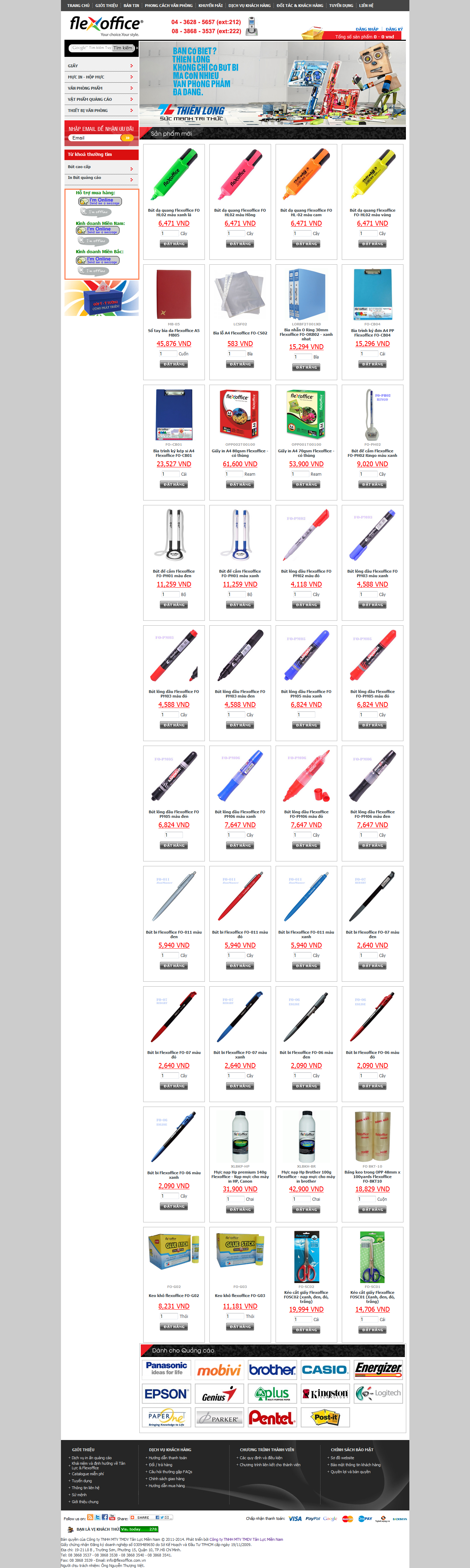Screen dimensions: 470x1568
Task: Add Giấy in A4 80gsm to cart
Action: click(x=240, y=484)
